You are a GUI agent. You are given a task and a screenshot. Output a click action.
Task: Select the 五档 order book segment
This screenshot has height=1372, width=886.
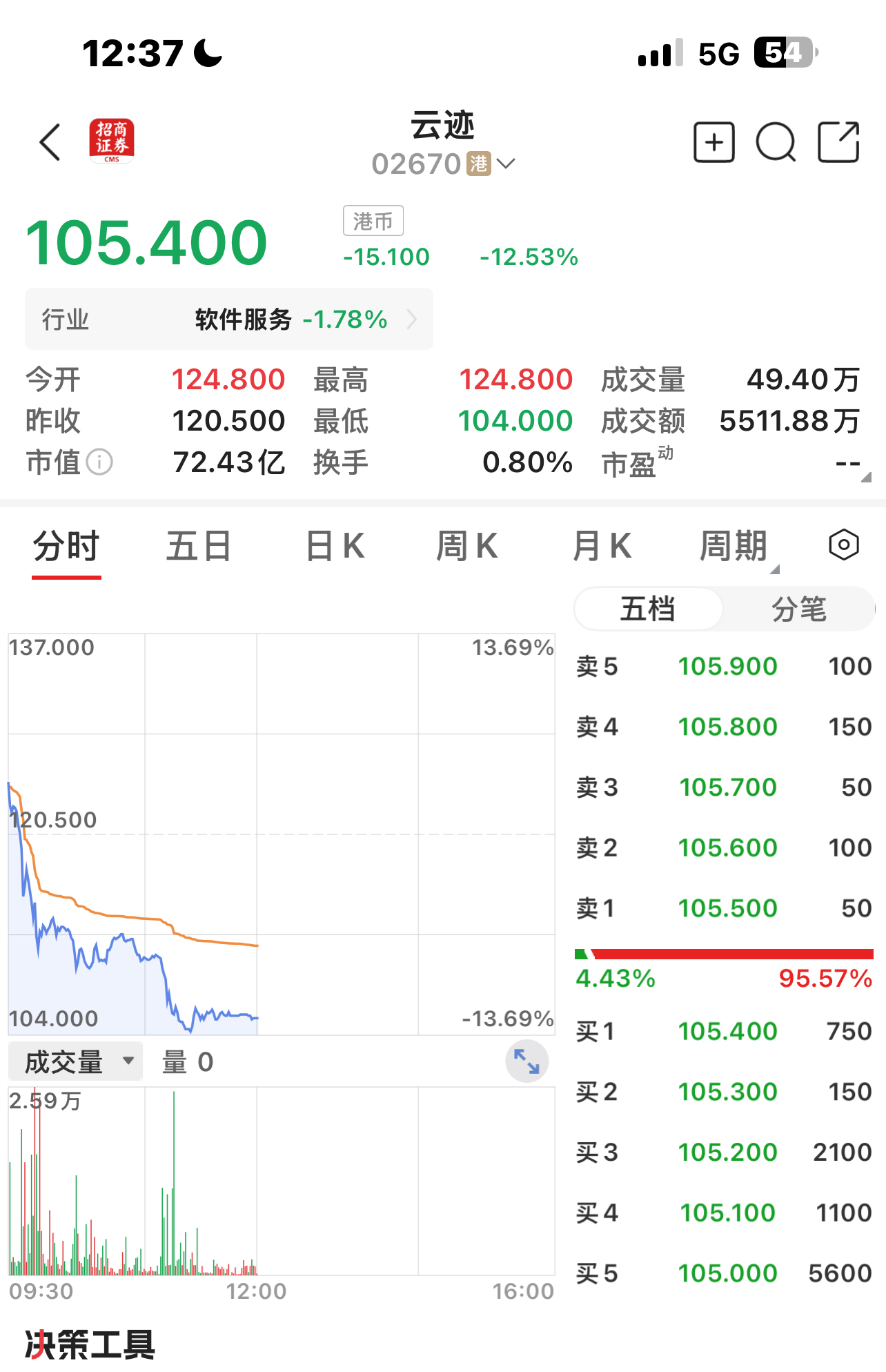[648, 609]
